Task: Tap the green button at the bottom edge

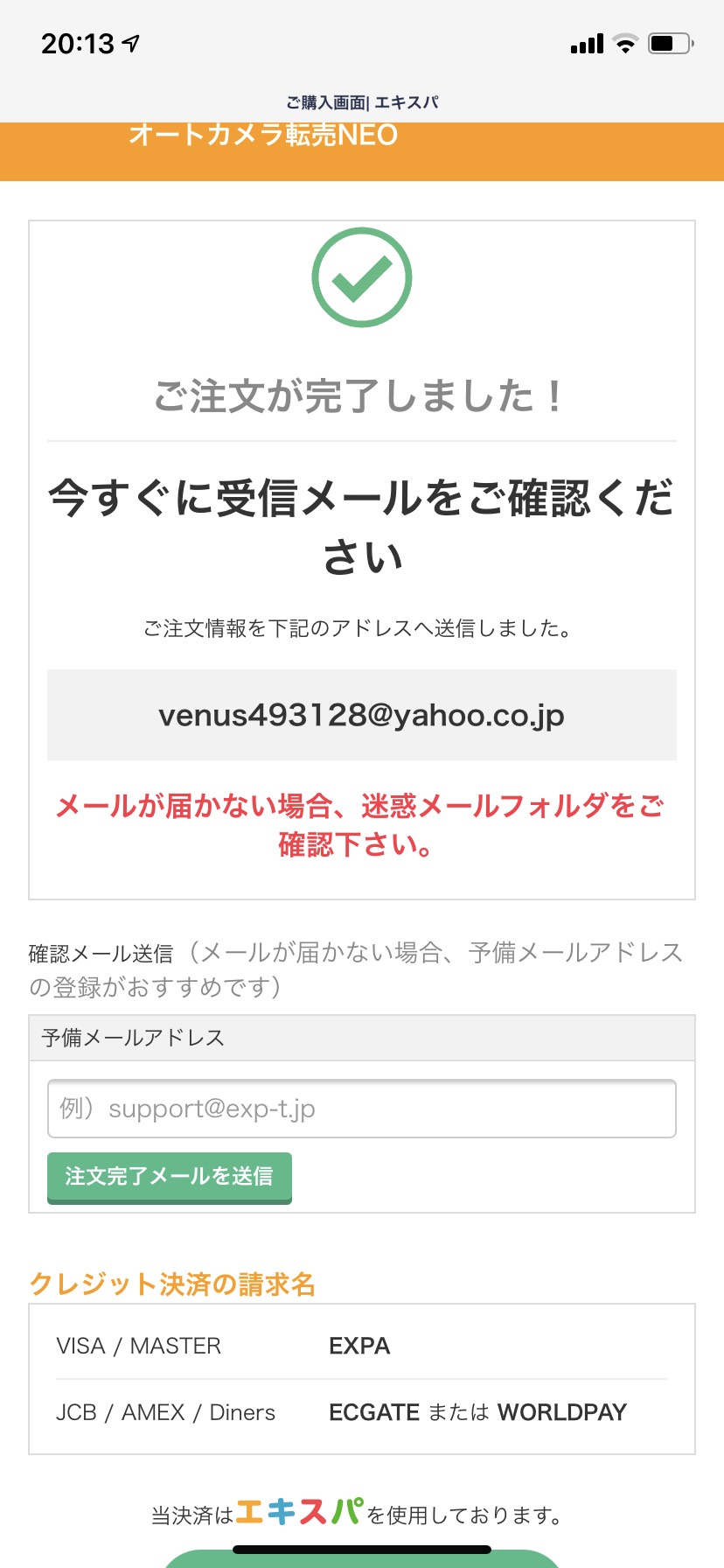Action: (x=362, y=1559)
